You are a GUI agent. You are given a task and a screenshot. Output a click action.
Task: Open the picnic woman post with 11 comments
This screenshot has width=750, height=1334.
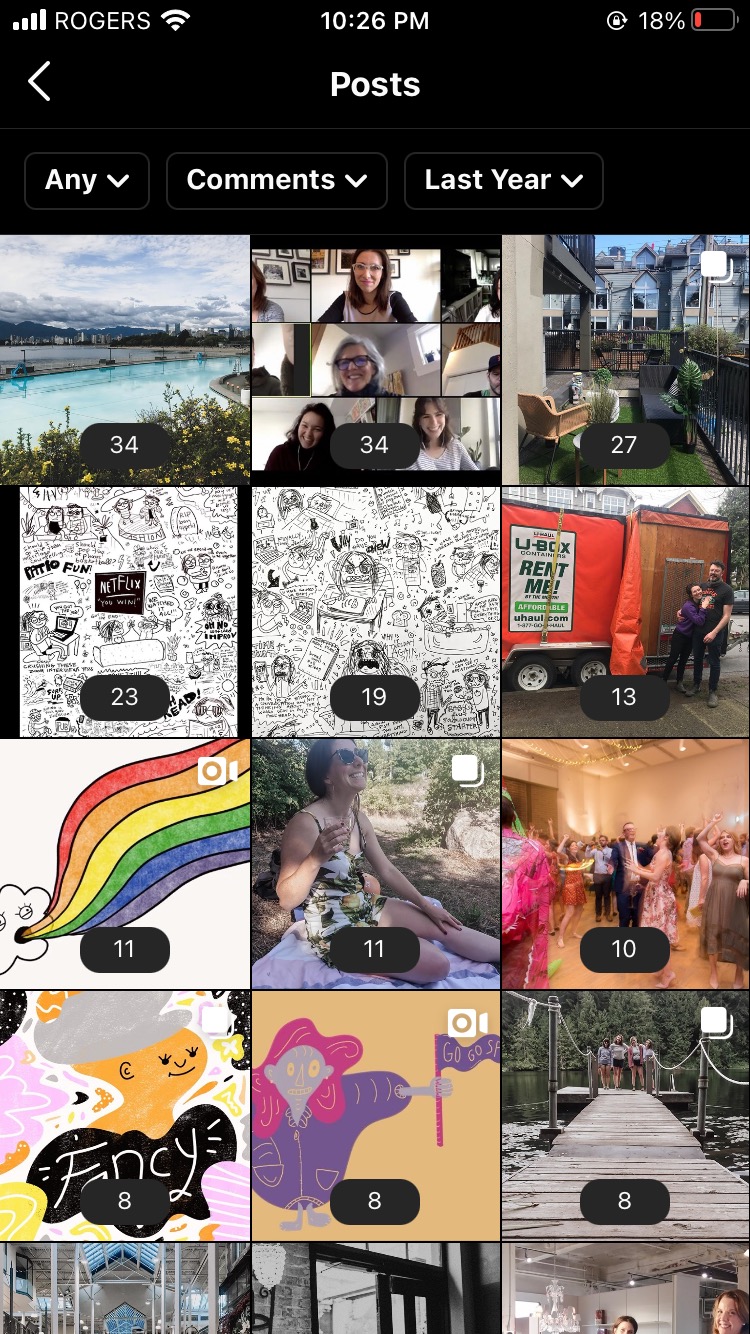pos(375,864)
